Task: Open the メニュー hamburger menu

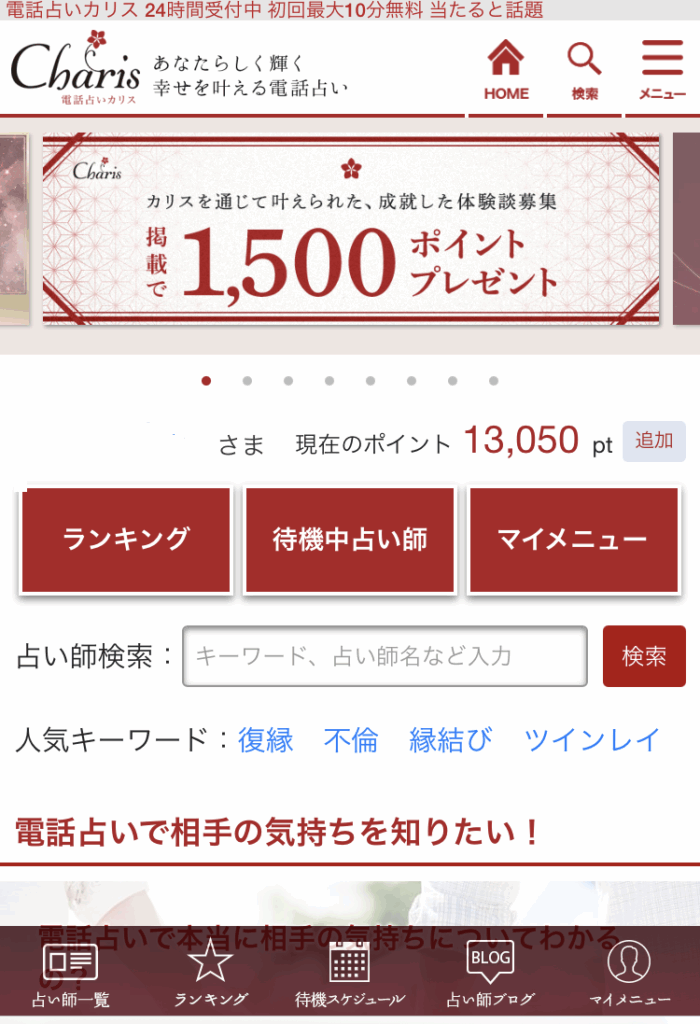Action: (662, 70)
